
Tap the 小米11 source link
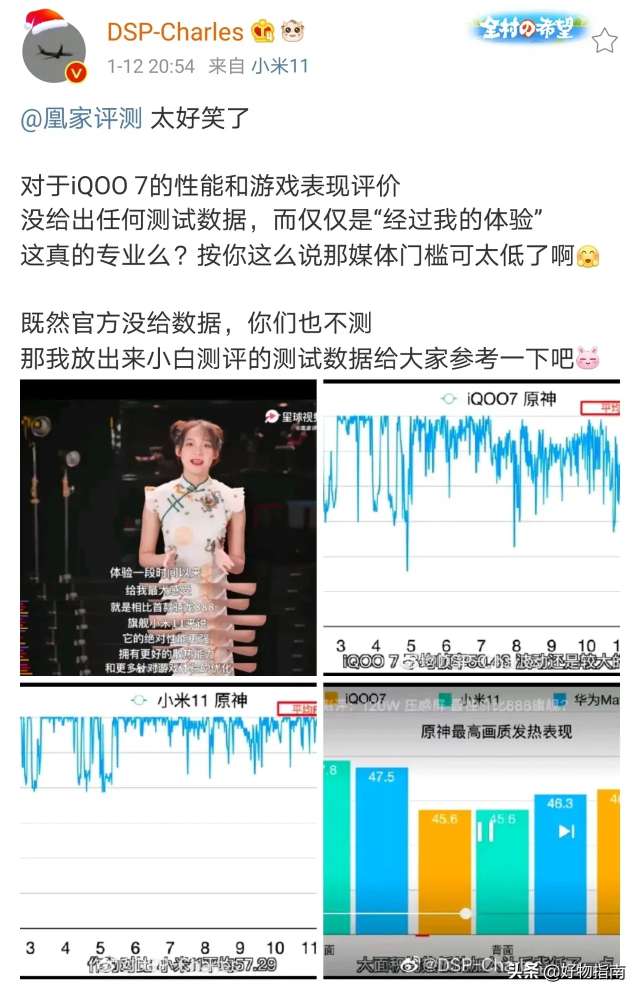280,66
